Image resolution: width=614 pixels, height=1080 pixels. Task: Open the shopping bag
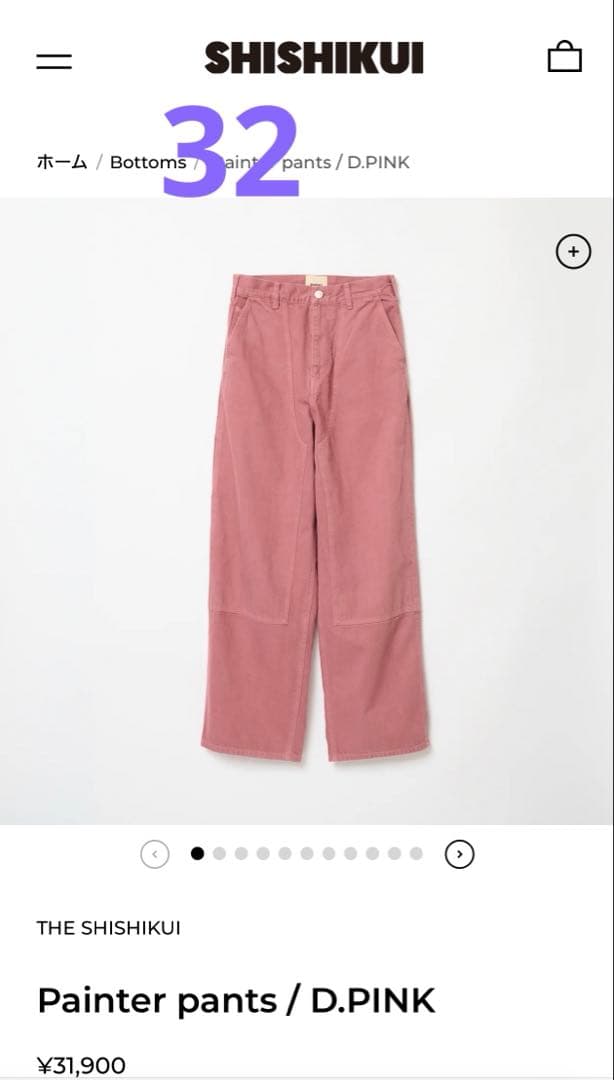(x=564, y=57)
